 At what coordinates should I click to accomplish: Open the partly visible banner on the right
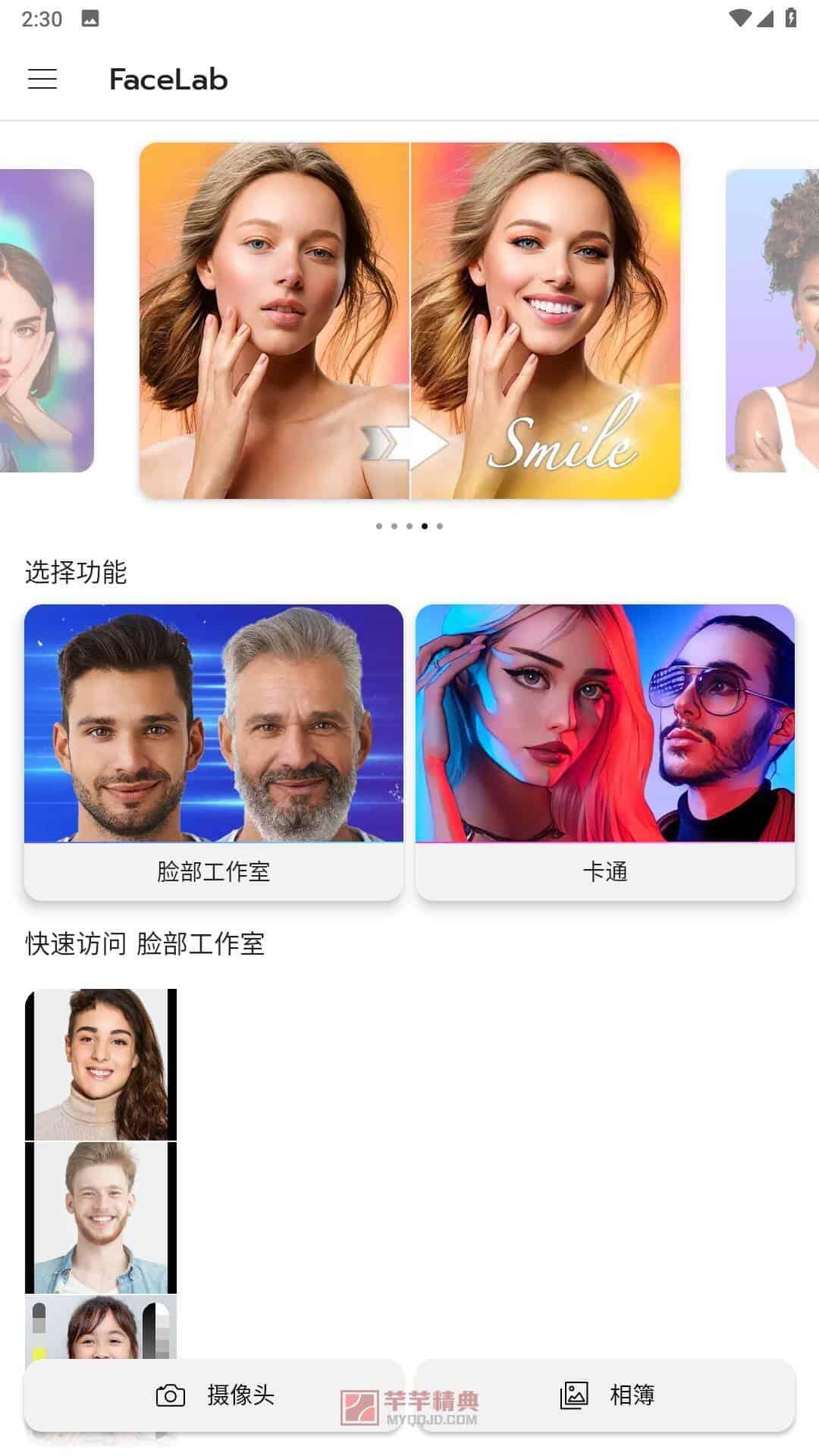click(x=772, y=321)
